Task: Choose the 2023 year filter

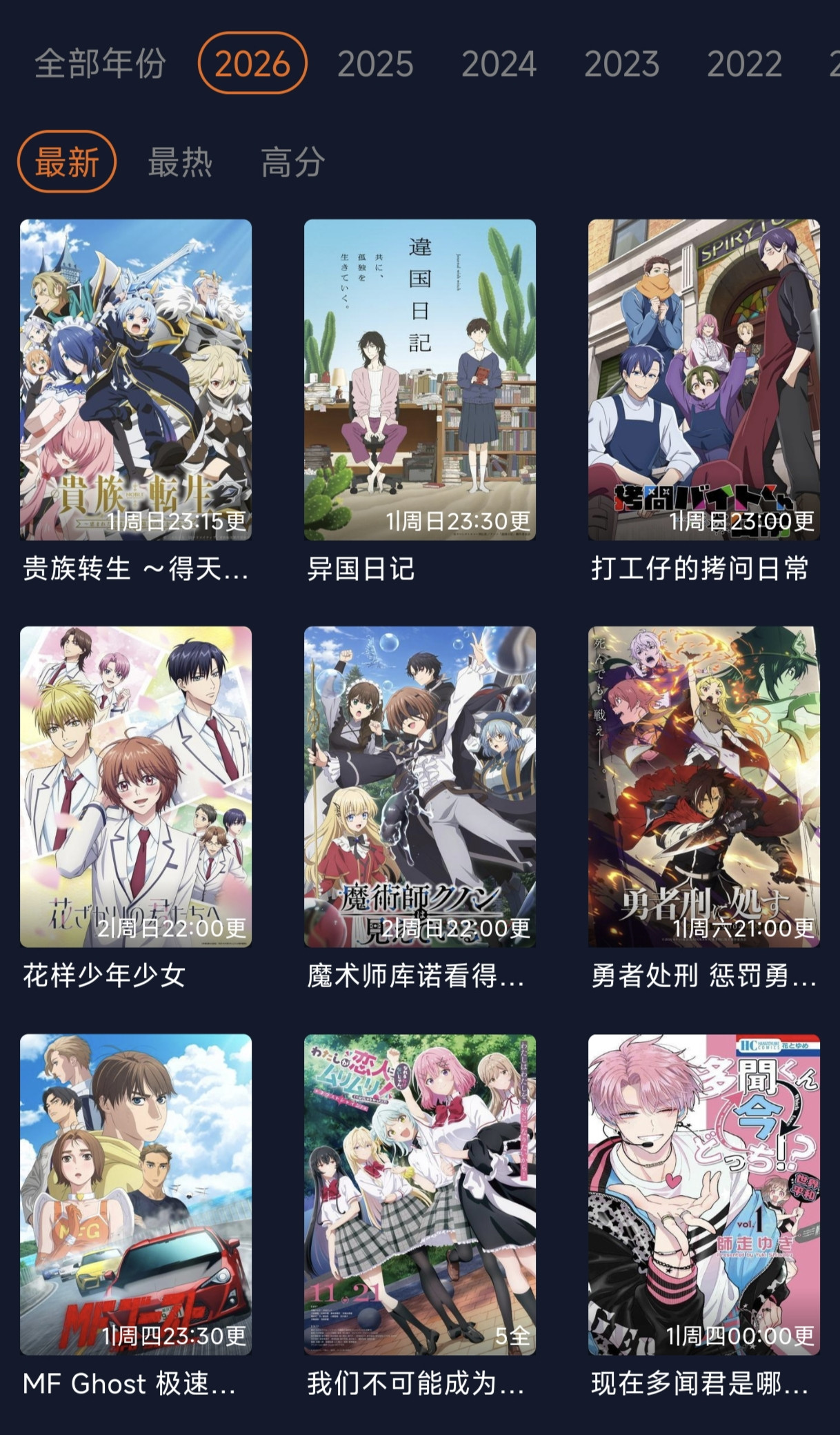Action: (621, 63)
